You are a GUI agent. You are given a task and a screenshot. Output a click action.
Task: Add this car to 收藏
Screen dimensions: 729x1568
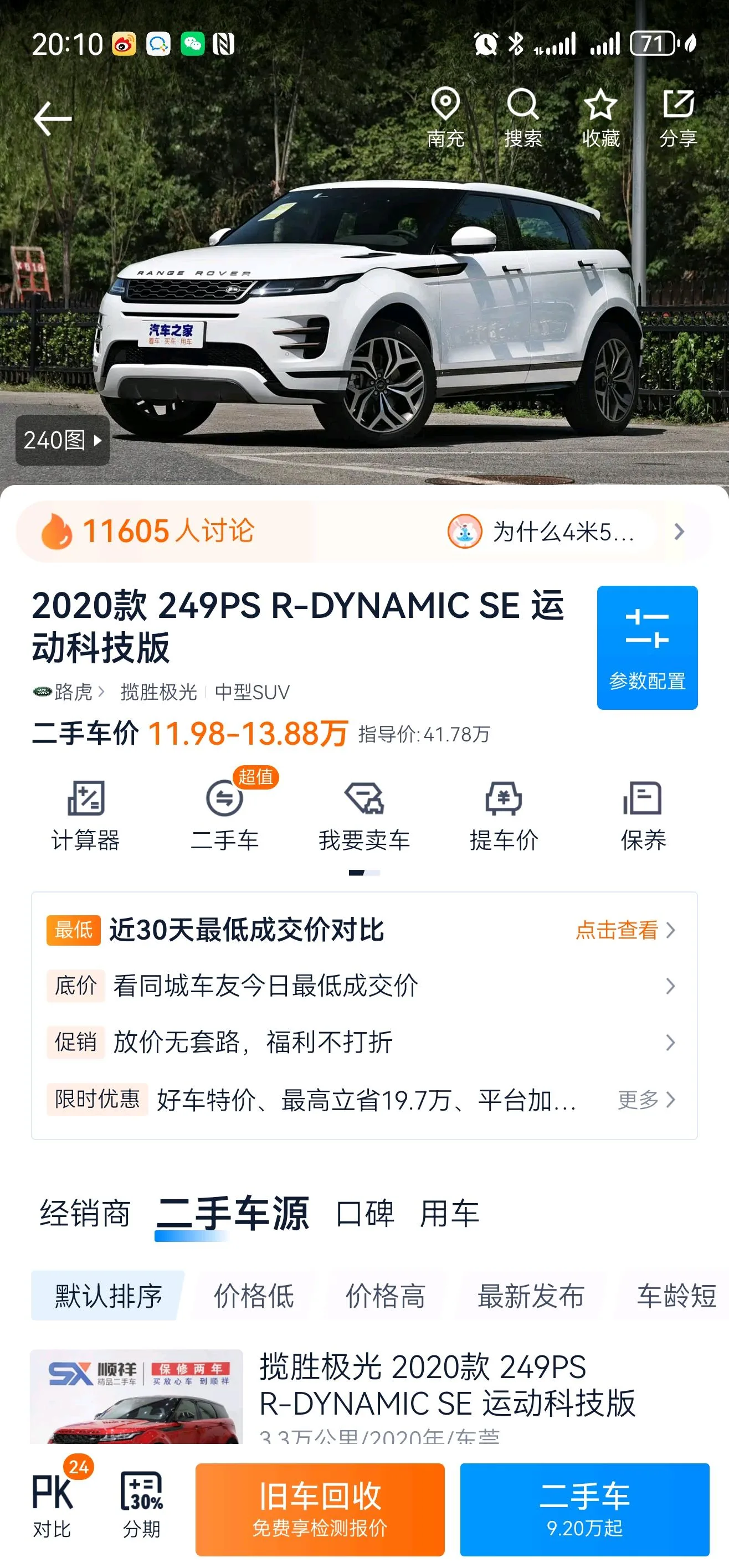[x=600, y=118]
